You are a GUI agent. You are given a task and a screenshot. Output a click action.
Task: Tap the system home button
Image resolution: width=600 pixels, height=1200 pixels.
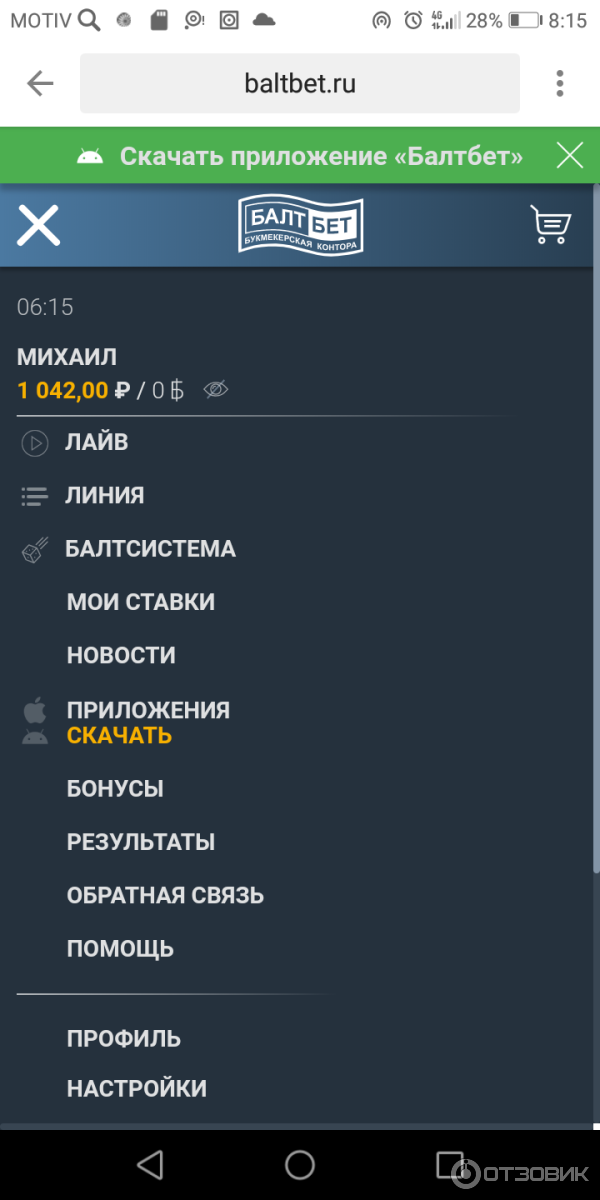[x=300, y=1165]
